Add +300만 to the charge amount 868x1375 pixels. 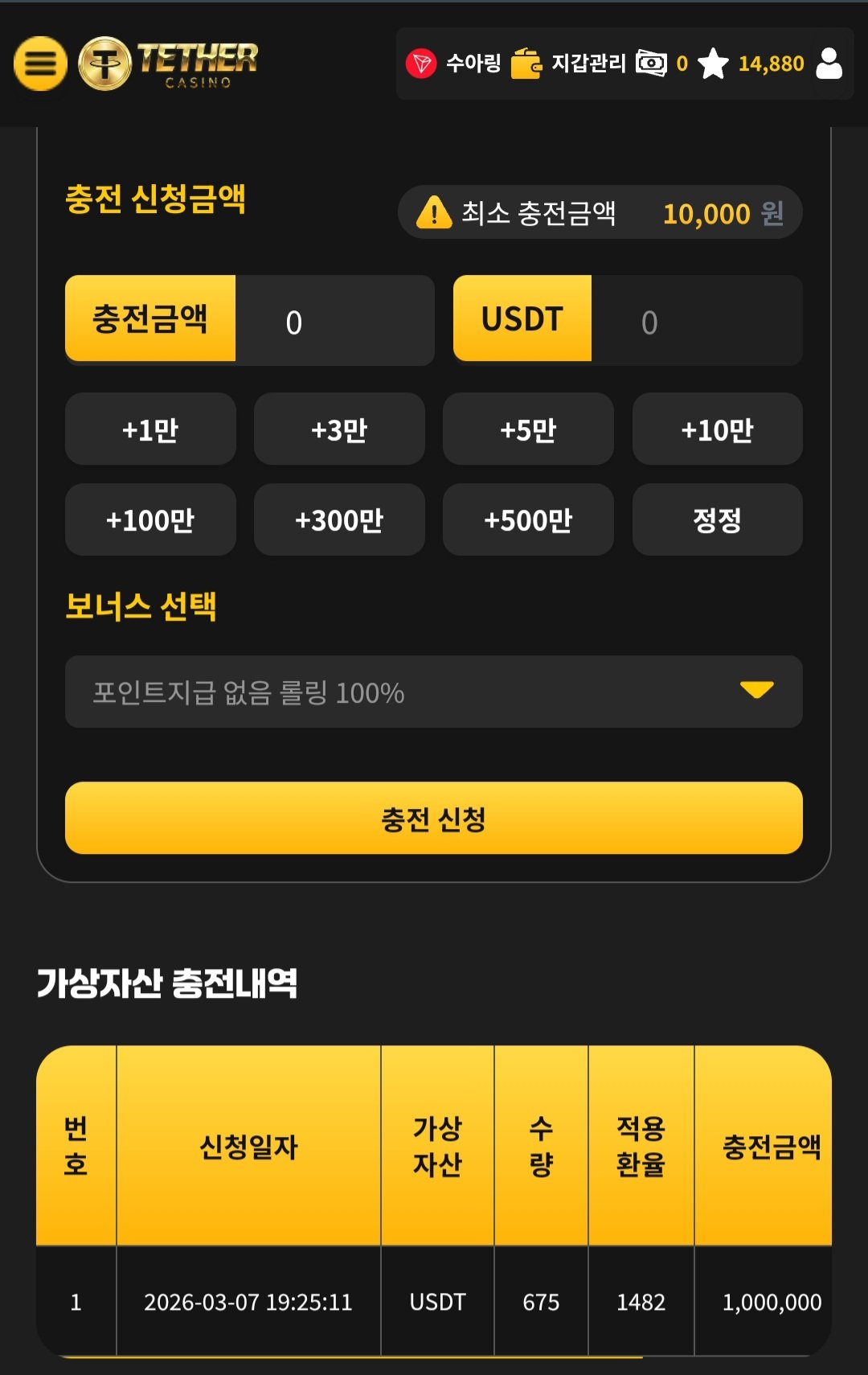(x=339, y=519)
